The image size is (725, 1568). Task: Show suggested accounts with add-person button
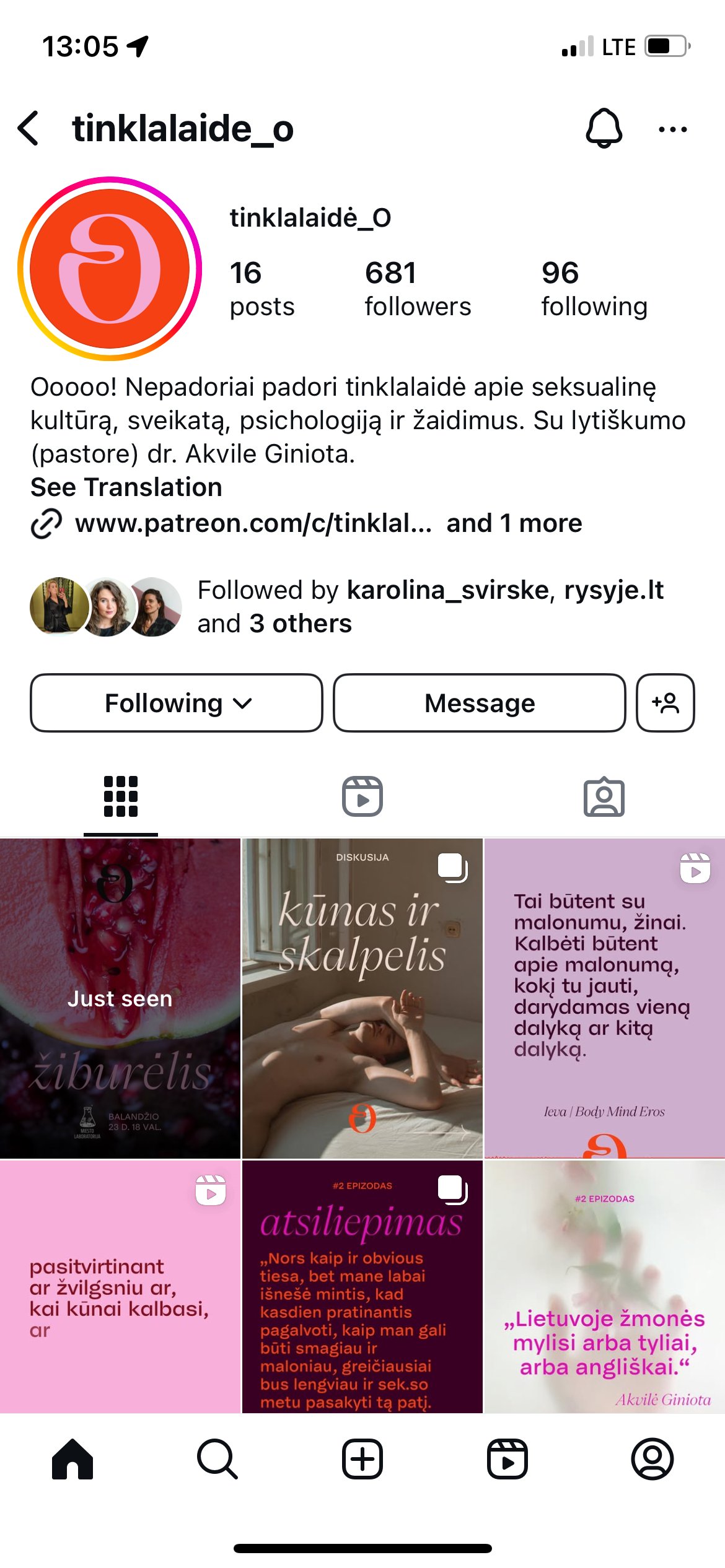pos(666,703)
